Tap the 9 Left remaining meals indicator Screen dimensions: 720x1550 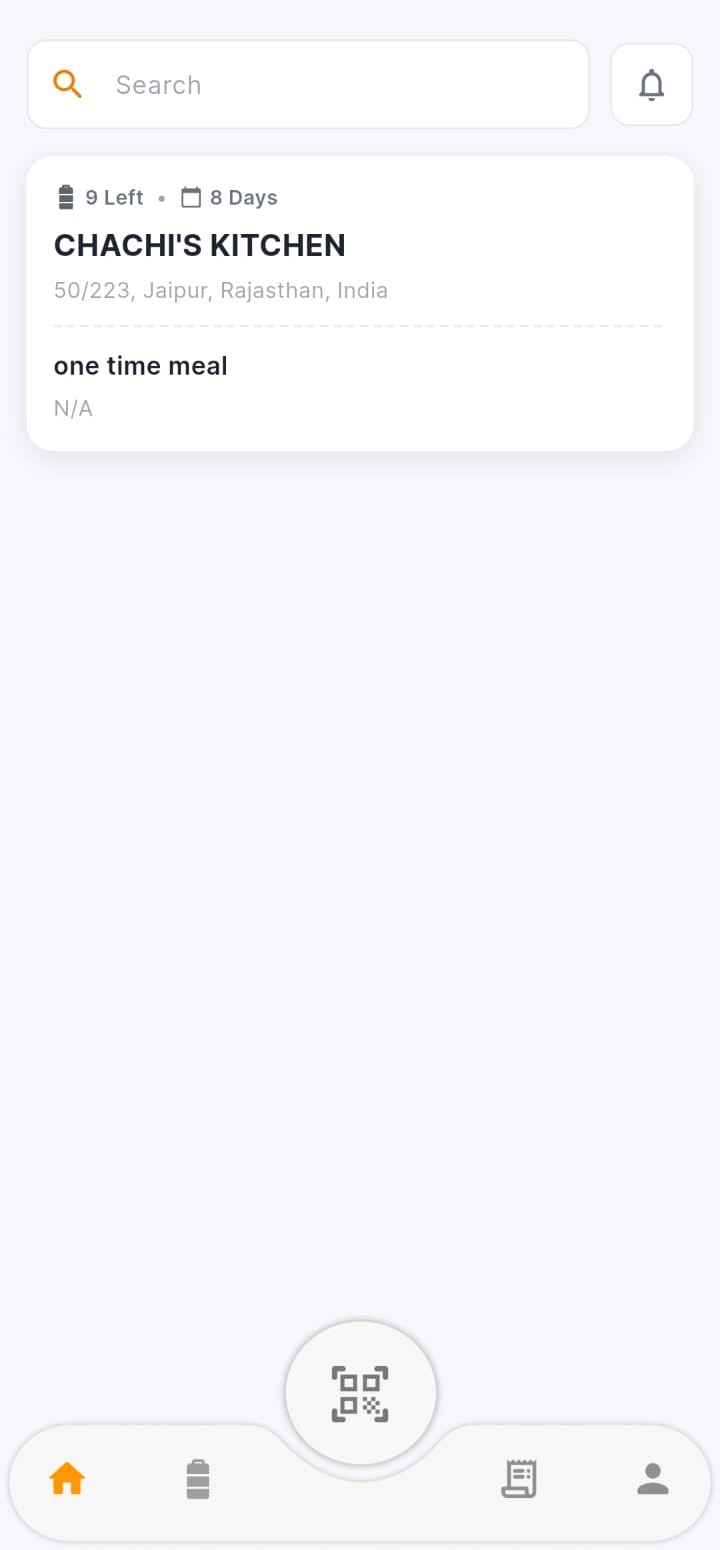(113, 197)
